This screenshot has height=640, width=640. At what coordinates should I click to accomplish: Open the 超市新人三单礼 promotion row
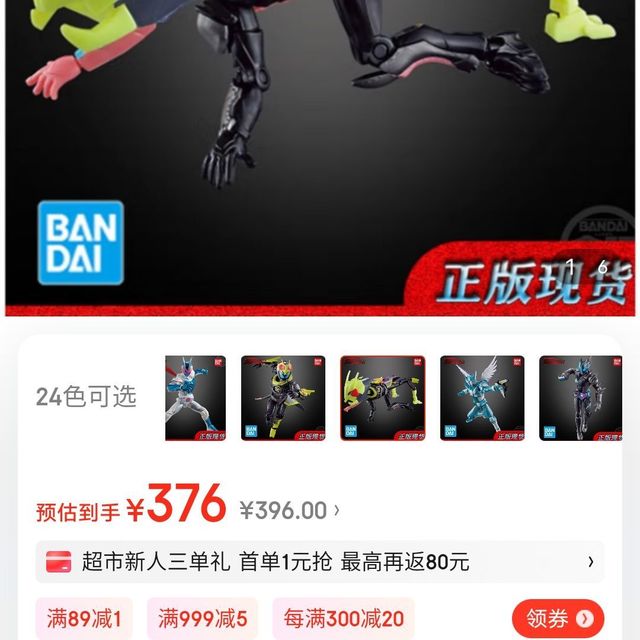point(320,562)
